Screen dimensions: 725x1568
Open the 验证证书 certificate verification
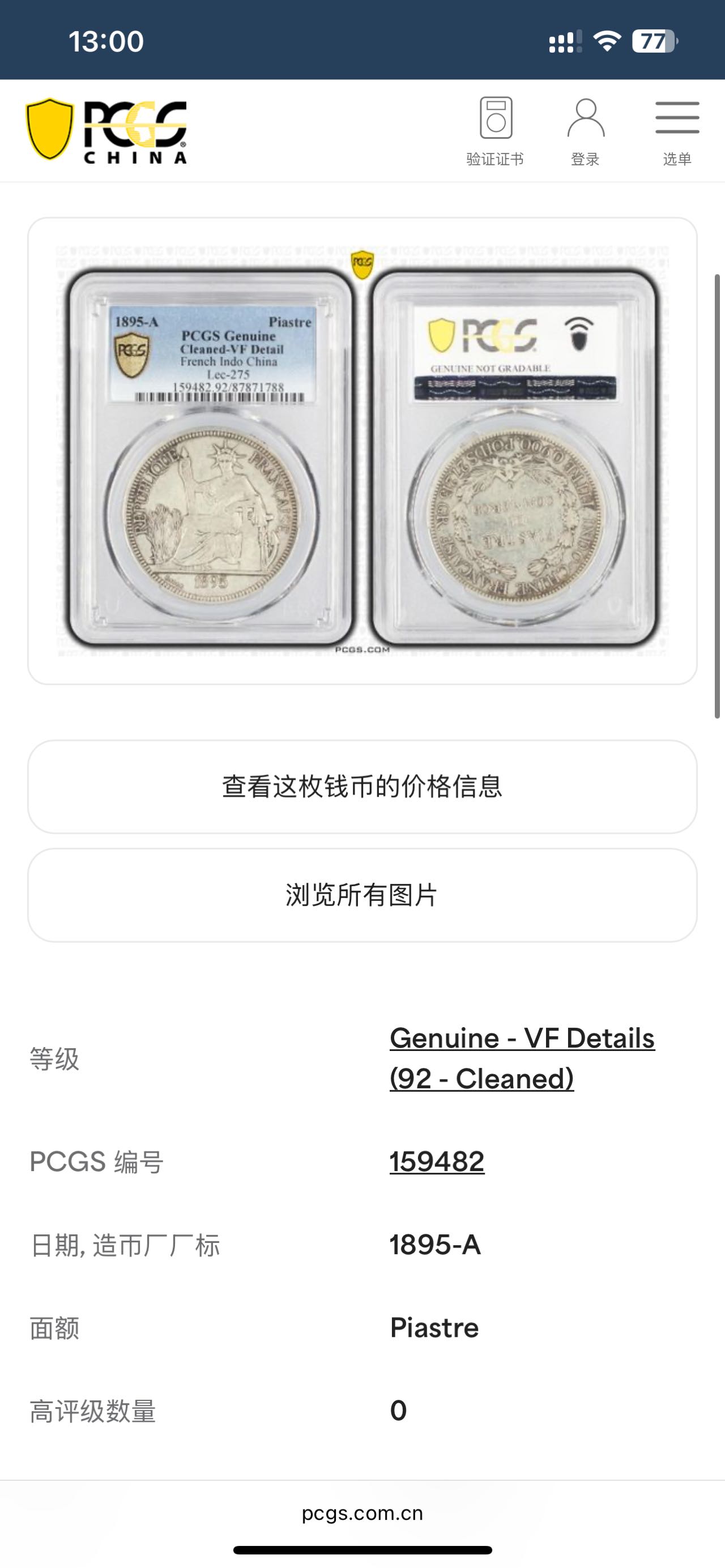coord(495,131)
